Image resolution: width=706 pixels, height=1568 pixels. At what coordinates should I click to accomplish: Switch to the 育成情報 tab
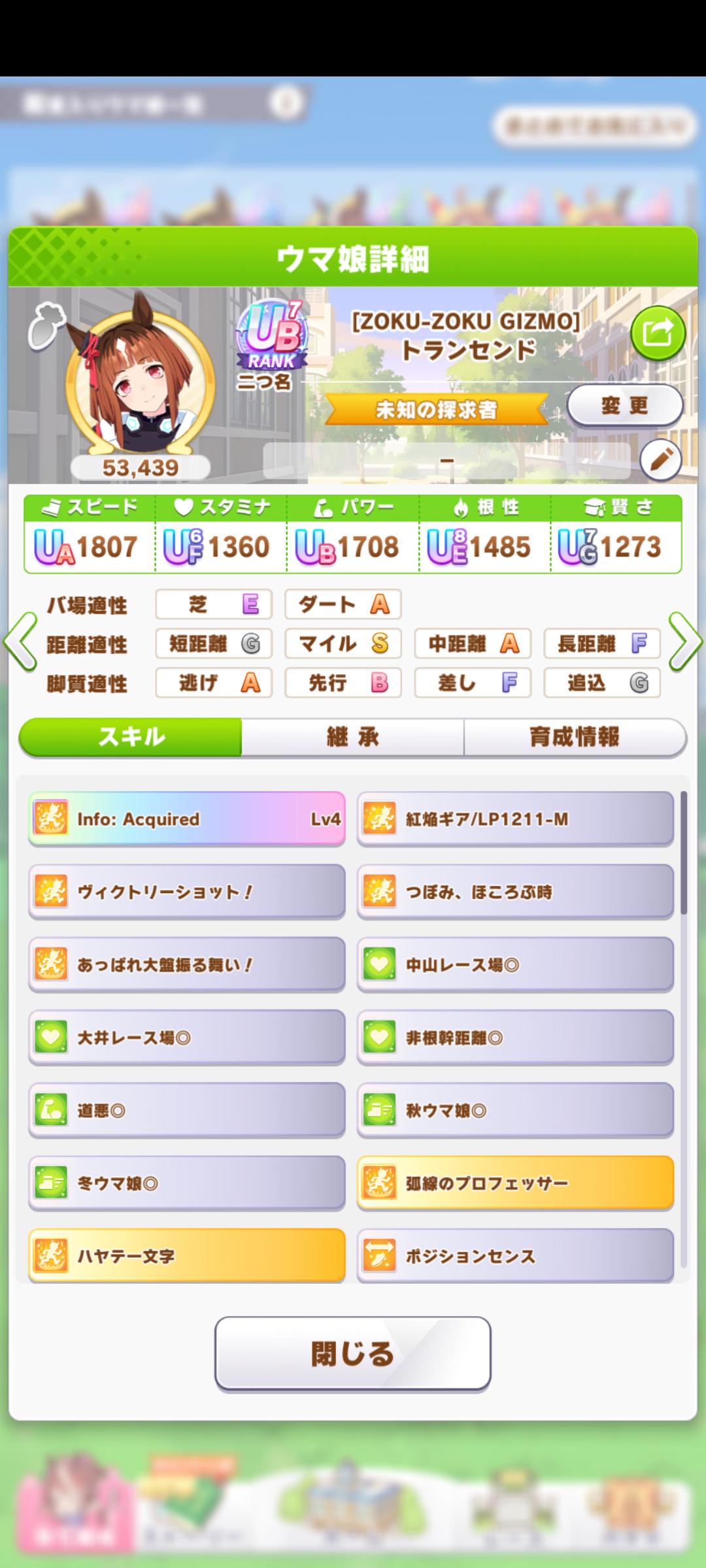pos(575,738)
